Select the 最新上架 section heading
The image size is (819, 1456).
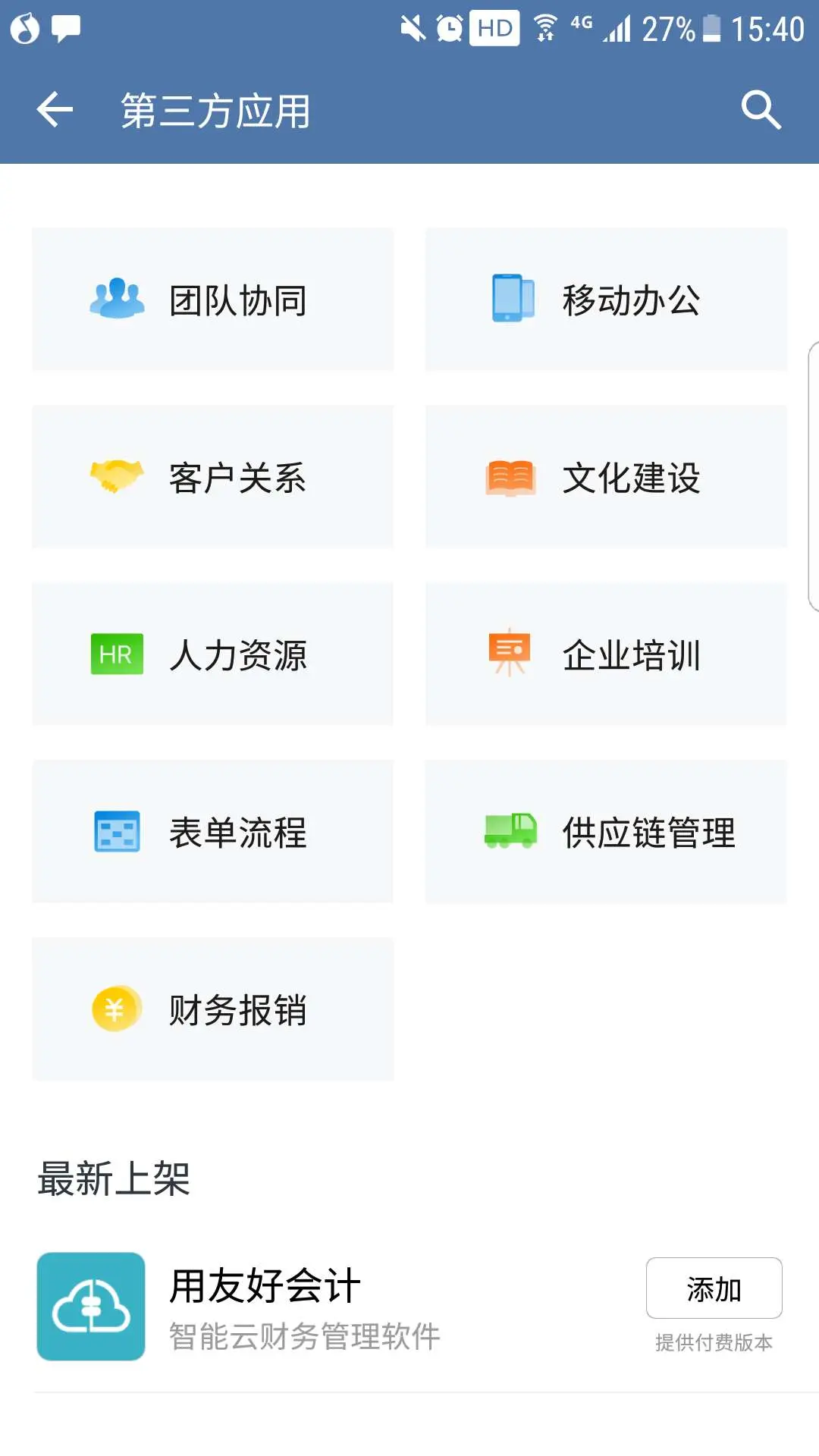(x=112, y=1176)
